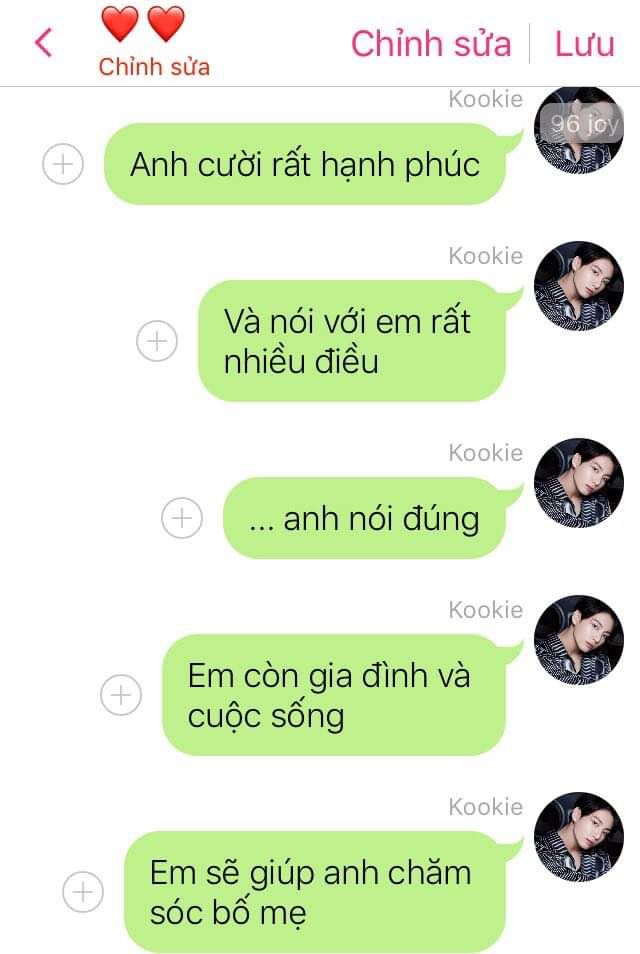Tap plus beside 'Em sẽ giúp anh chăm sóc bố mẹ'
This screenshot has width=640, height=954.
click(83, 891)
